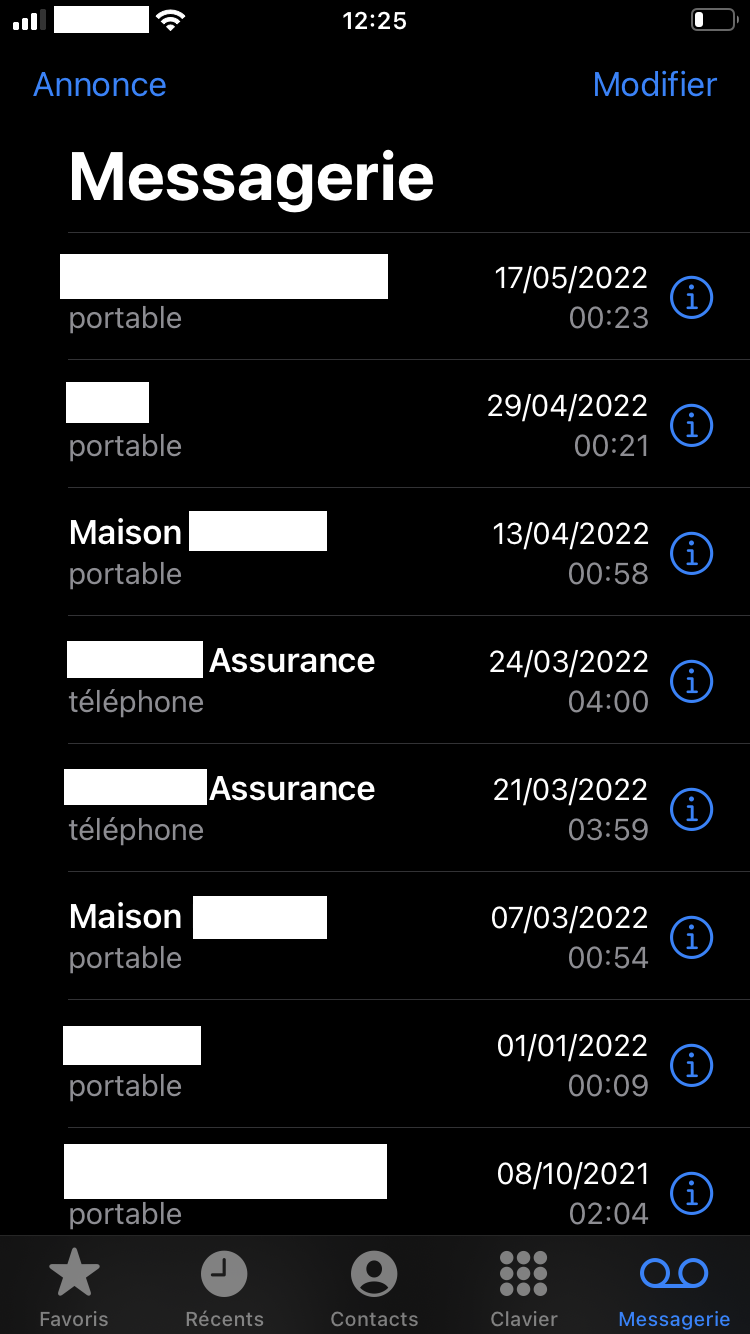Image resolution: width=750 pixels, height=1334 pixels.
Task: Open the Contacts tab
Action: pos(374,1288)
